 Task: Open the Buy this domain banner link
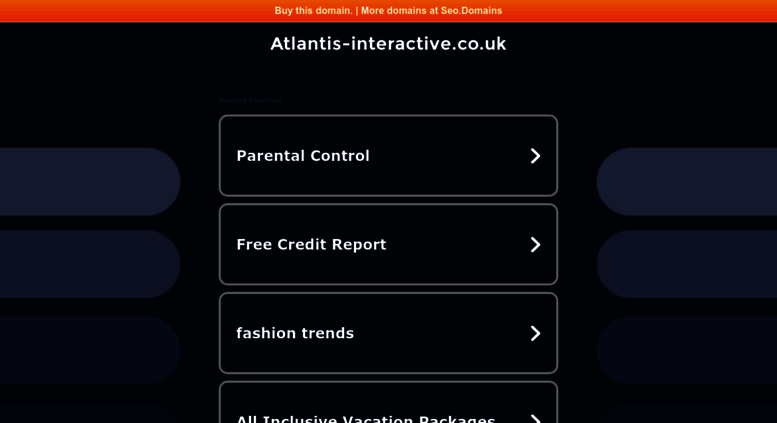[x=388, y=11]
